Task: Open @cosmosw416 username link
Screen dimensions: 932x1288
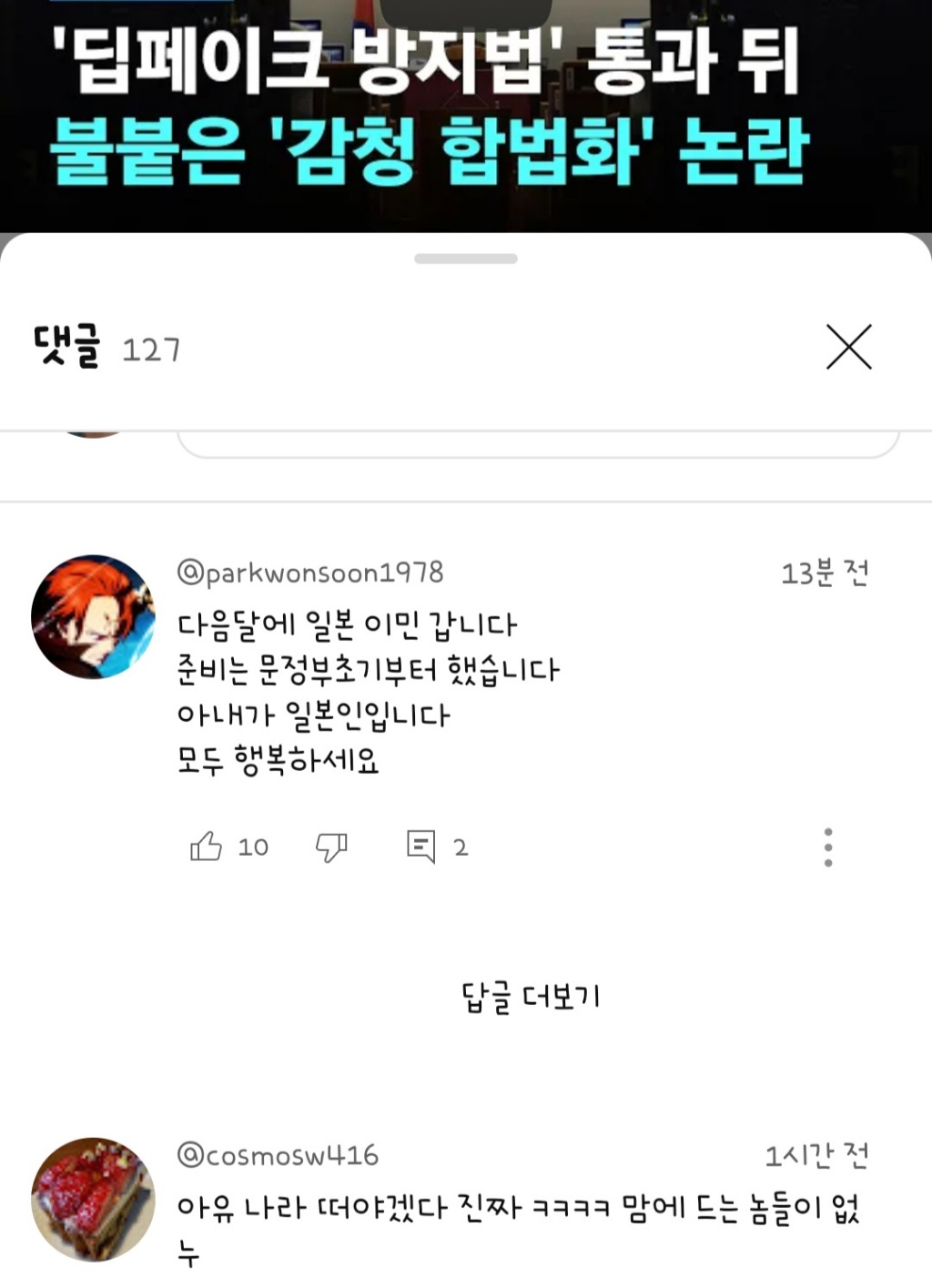Action: tap(278, 1155)
